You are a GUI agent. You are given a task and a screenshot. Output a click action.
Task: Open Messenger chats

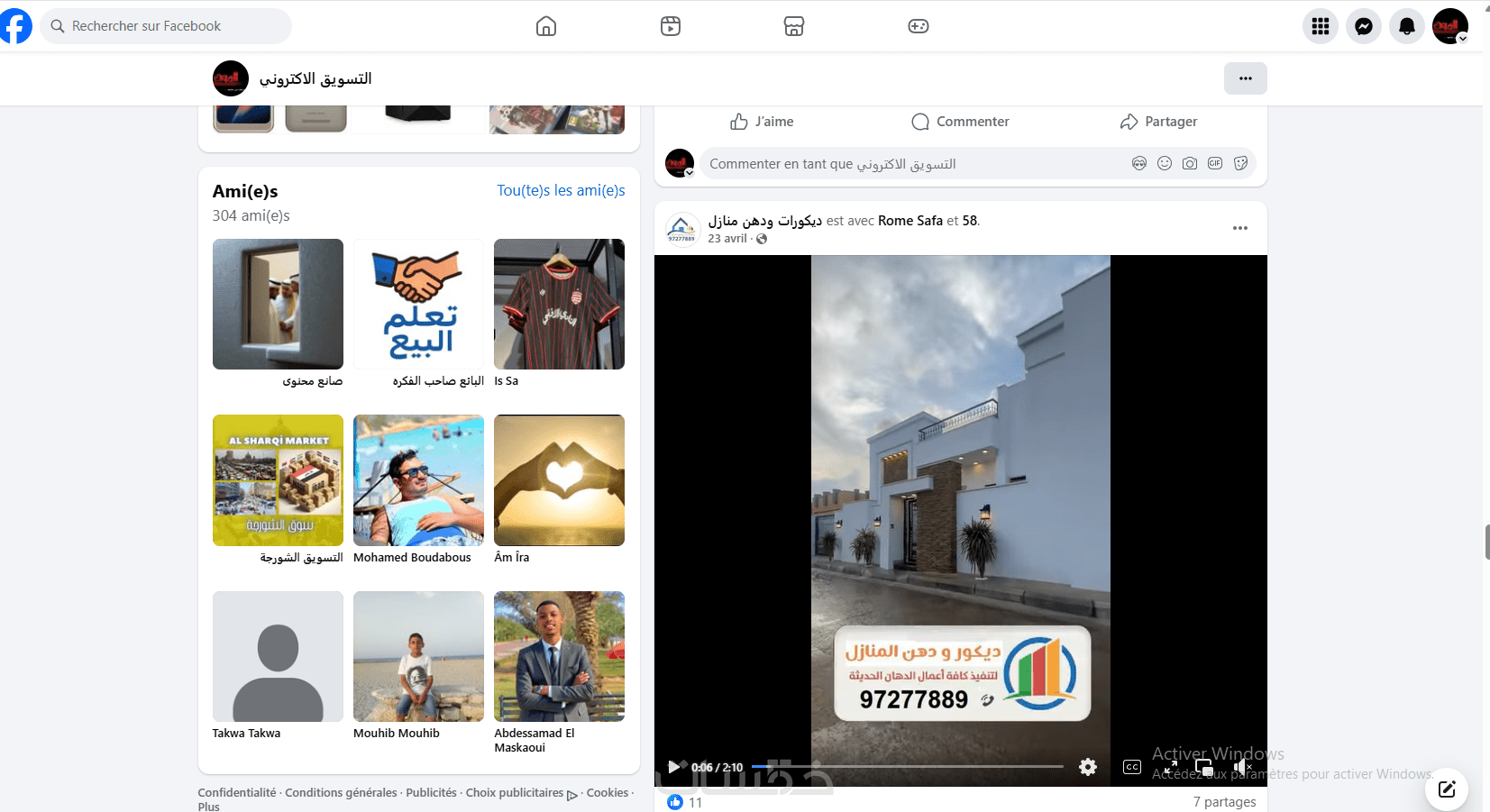[1364, 26]
